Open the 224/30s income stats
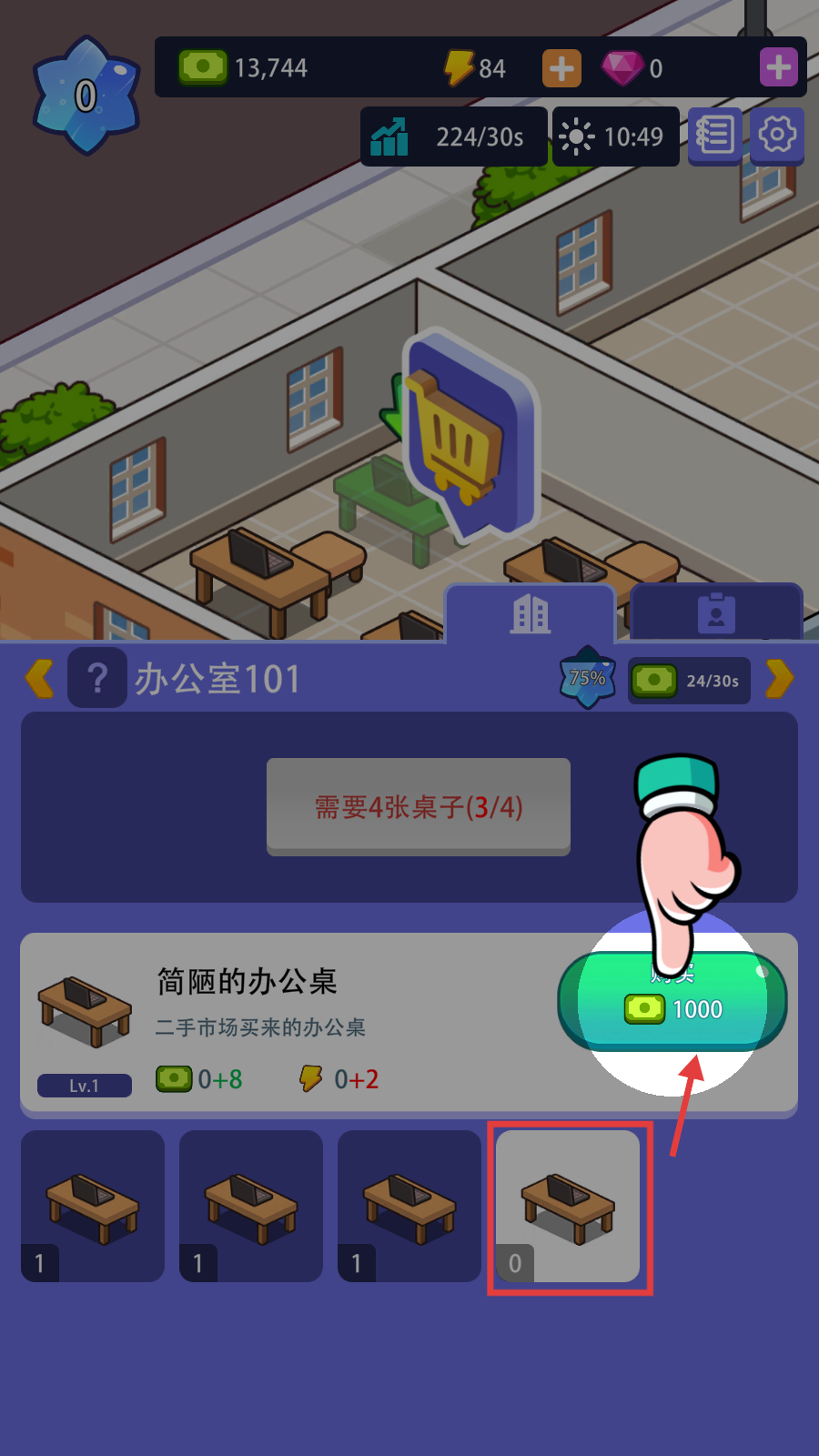Image resolution: width=819 pixels, height=1456 pixels. pyautogui.click(x=453, y=136)
